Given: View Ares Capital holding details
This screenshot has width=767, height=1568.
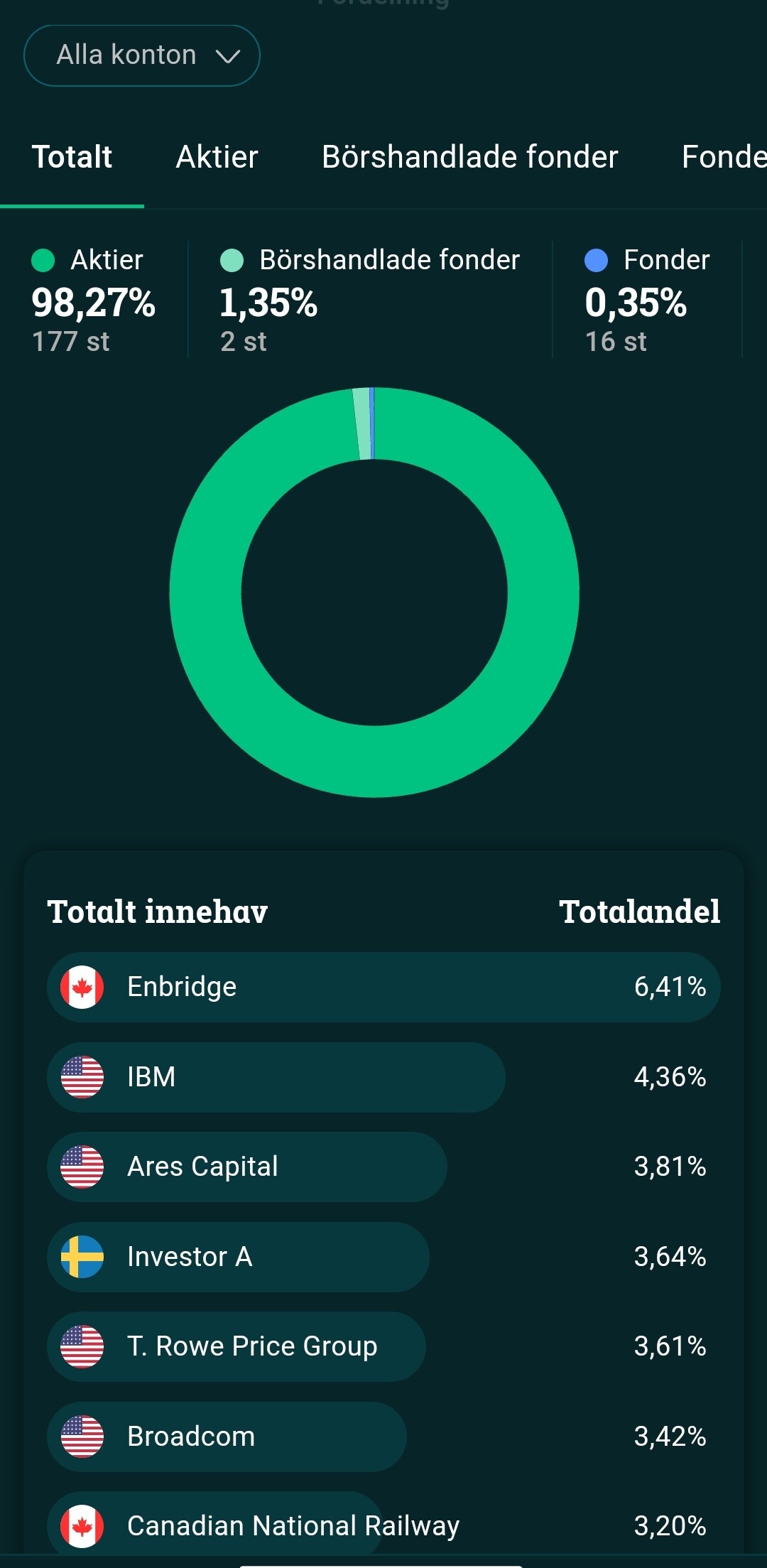Looking at the screenshot, I should [383, 1167].
